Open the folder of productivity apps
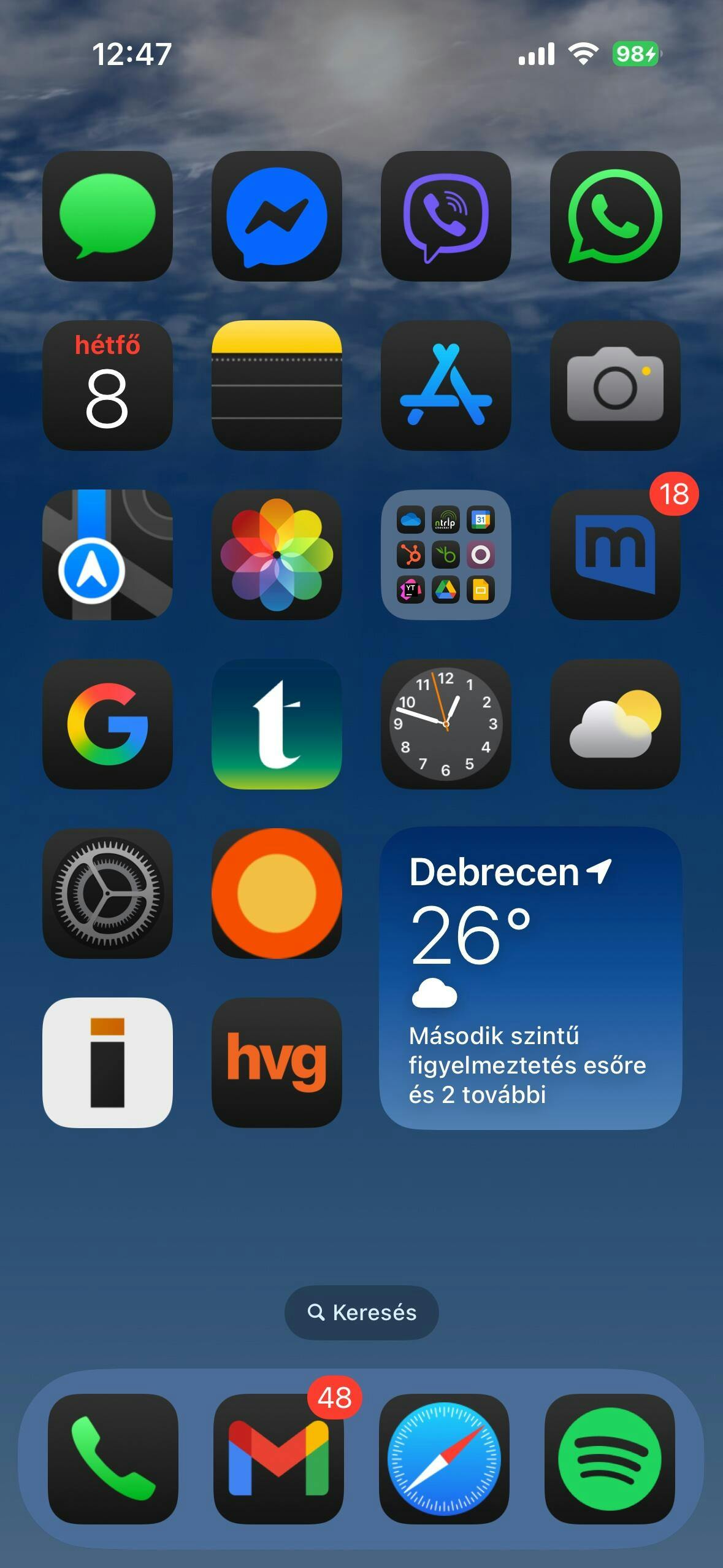Image resolution: width=723 pixels, height=1568 pixels. pyautogui.click(x=446, y=555)
